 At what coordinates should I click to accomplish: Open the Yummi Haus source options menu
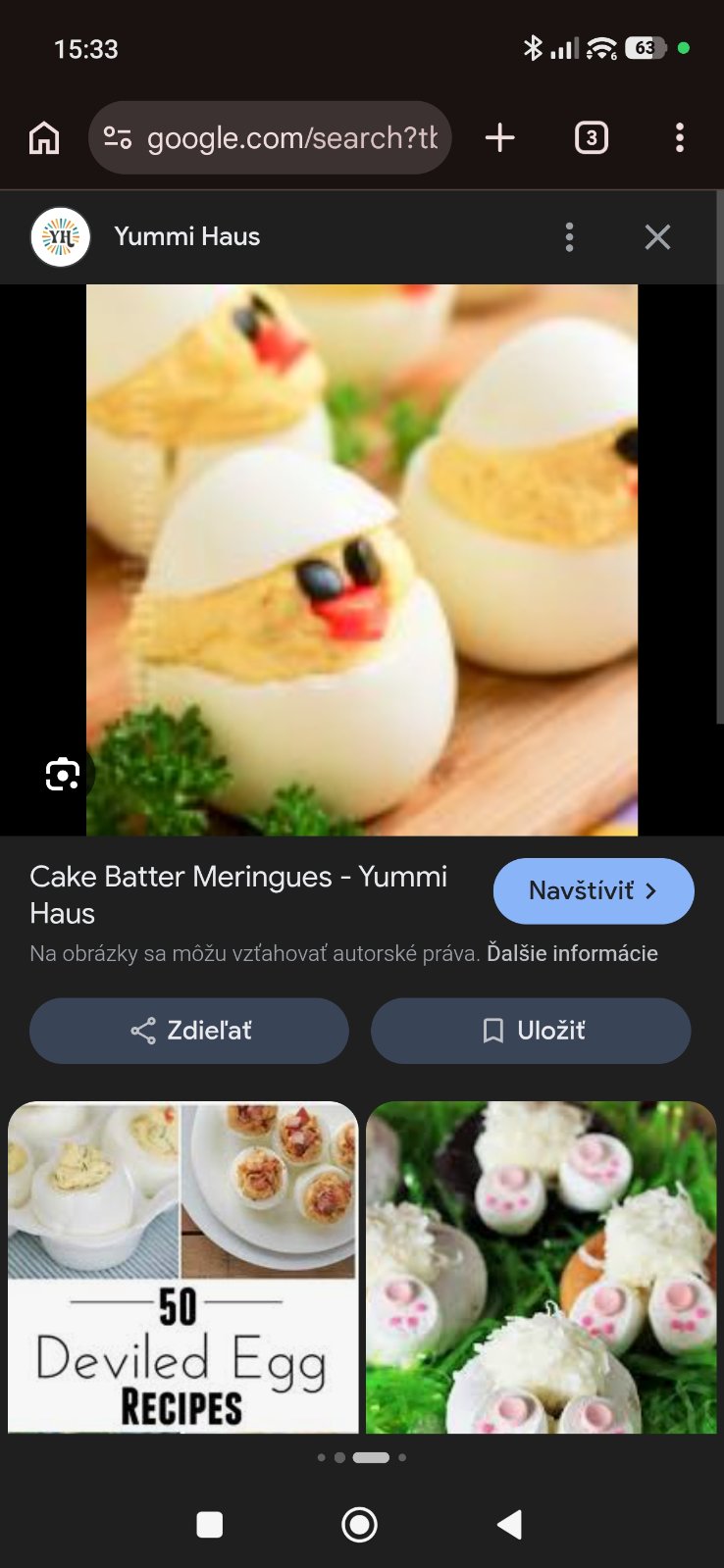pos(569,237)
